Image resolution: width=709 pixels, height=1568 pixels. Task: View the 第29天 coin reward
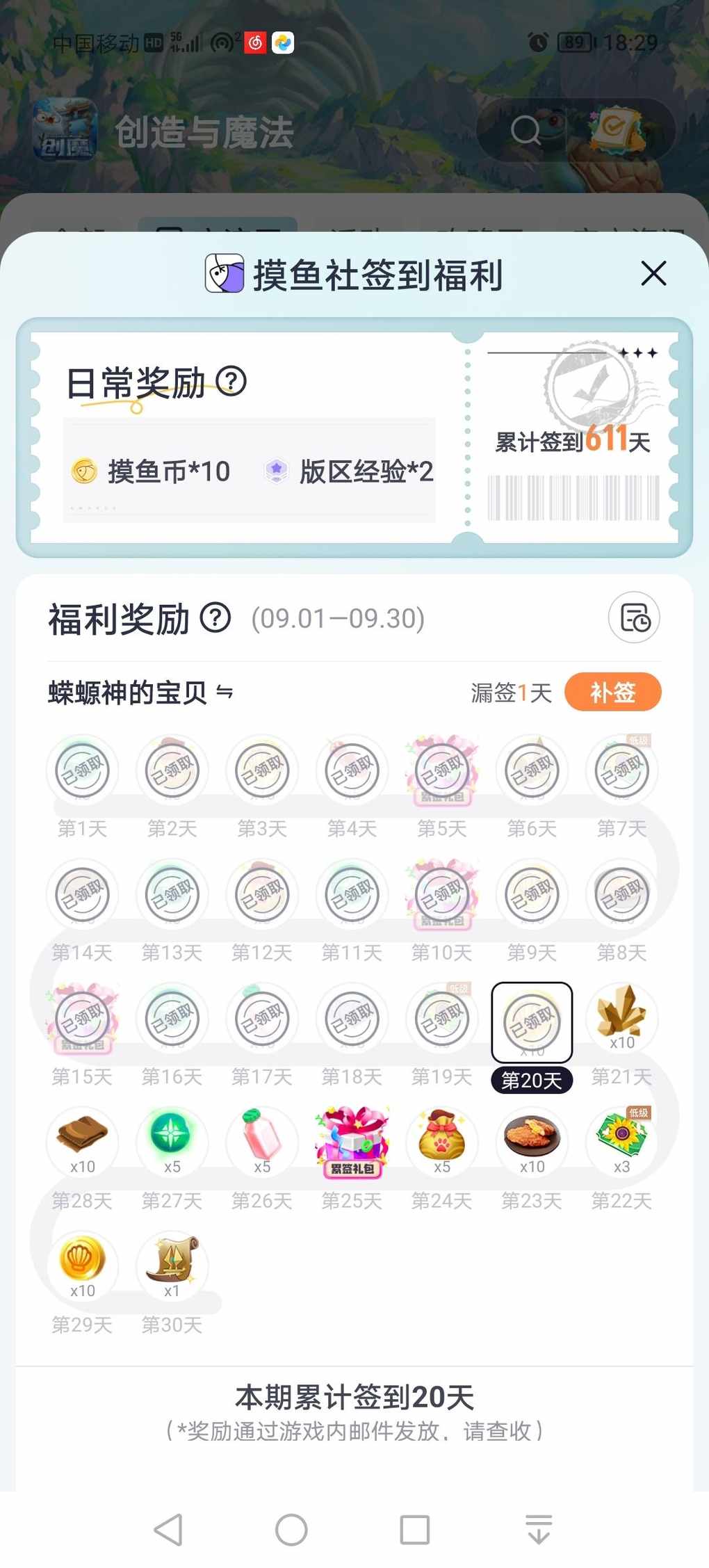(82, 1266)
